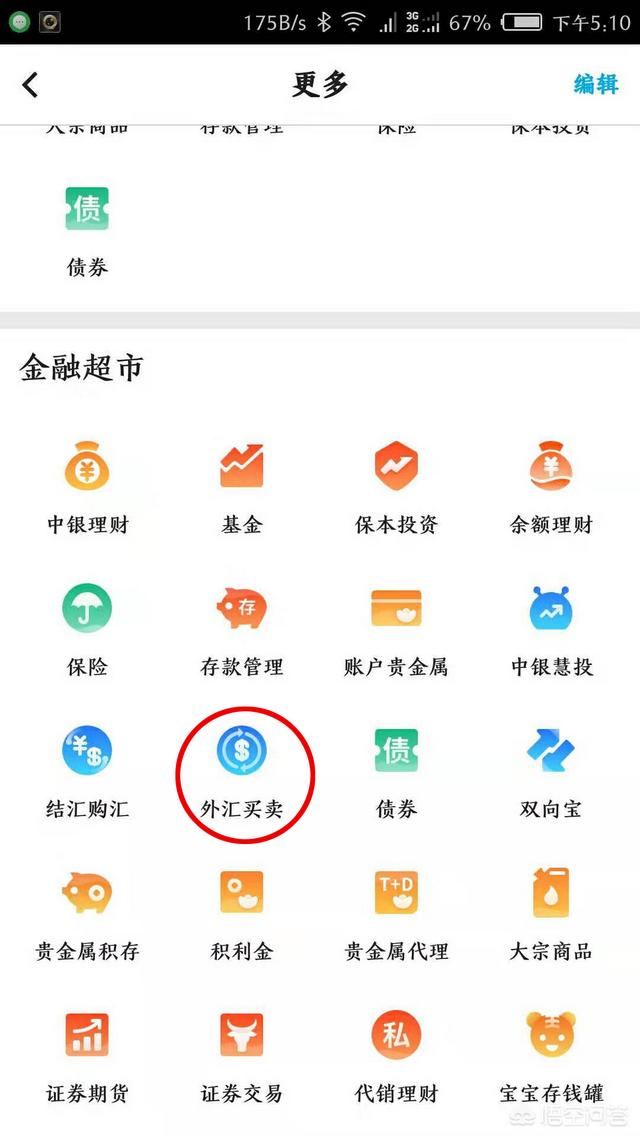Open 证券期货
This screenshot has width=640, height=1138.
(x=88, y=1056)
